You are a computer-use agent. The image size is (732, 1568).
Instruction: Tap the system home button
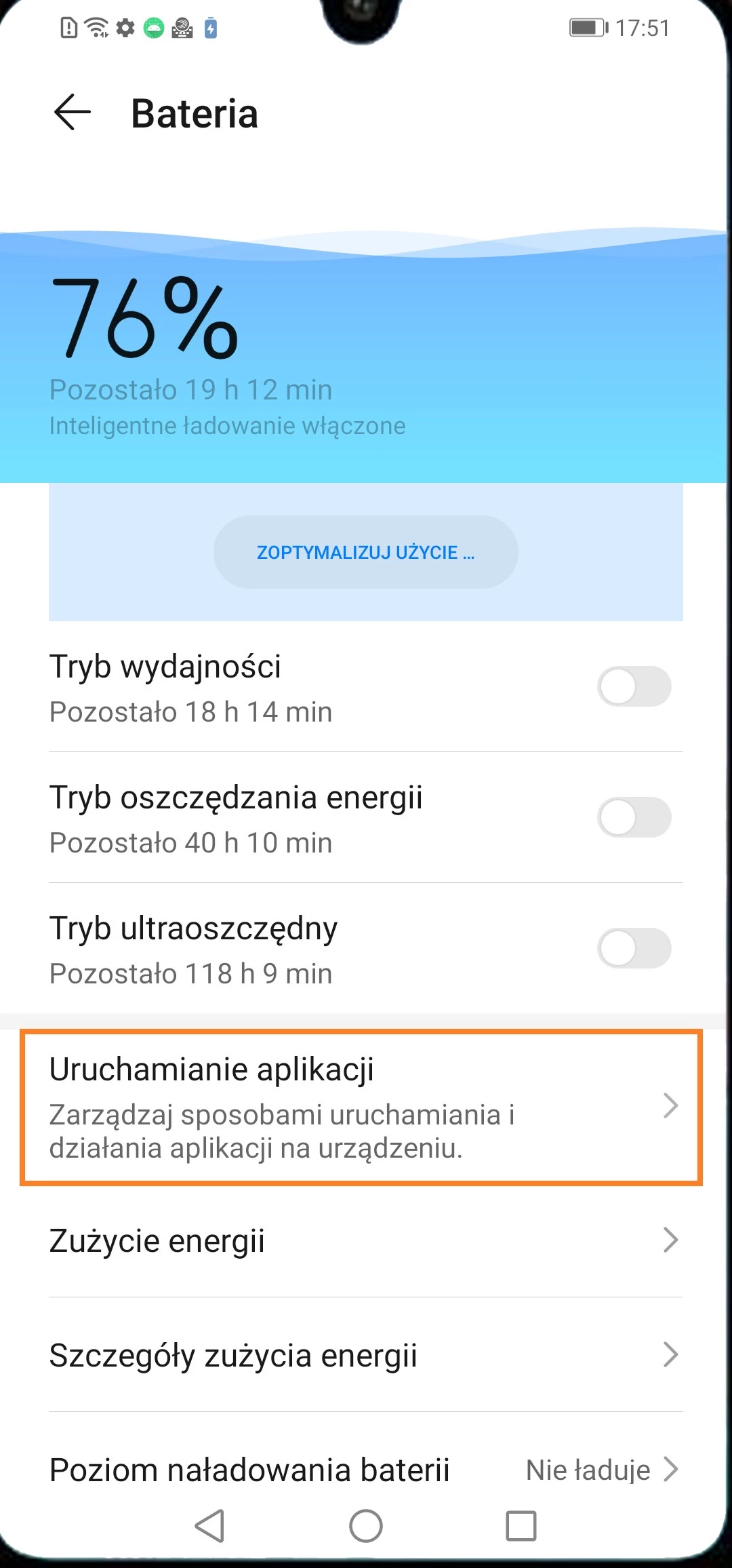coord(366,1527)
